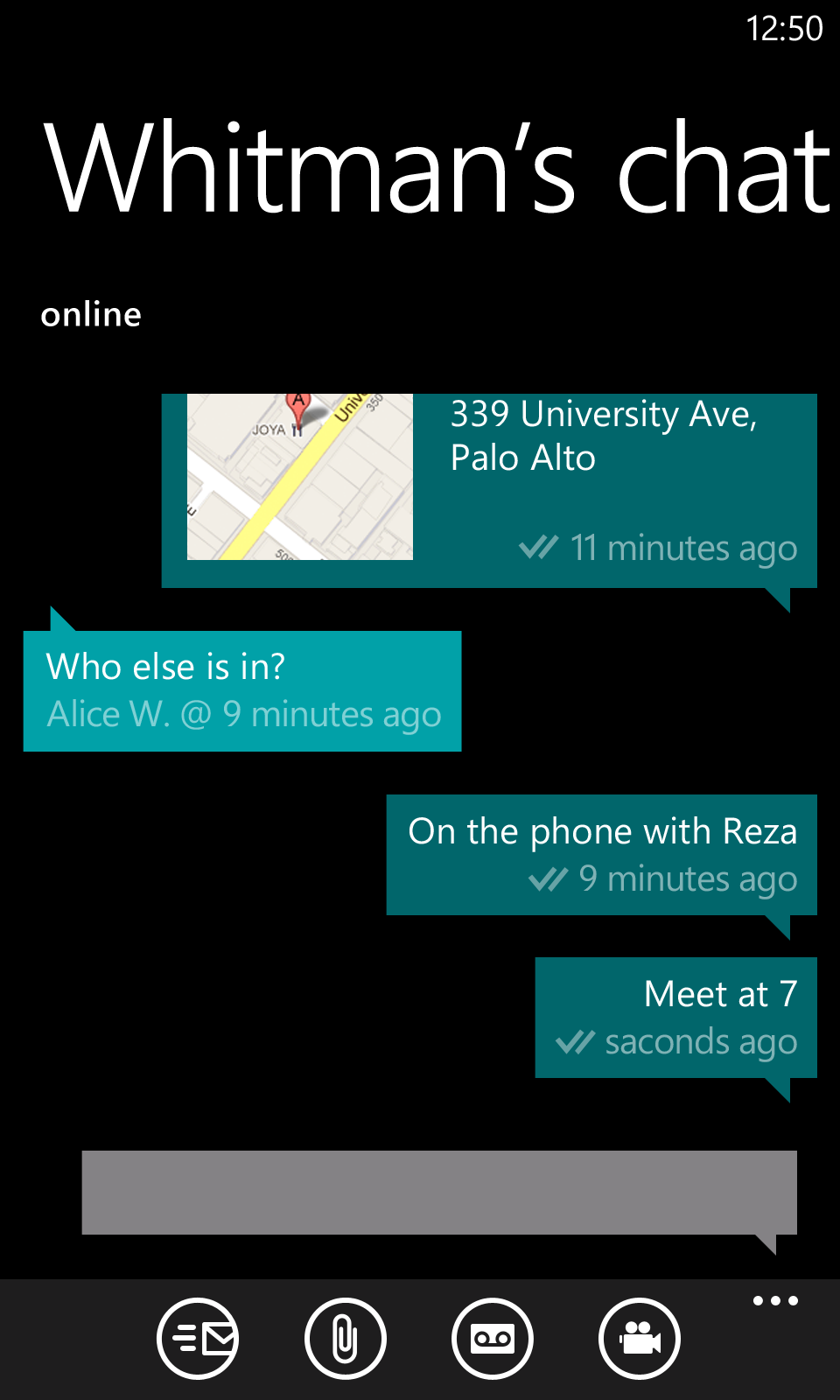Image resolution: width=840 pixels, height=1400 pixels.
Task: Tap the voice message recorder icon
Action: [493, 1338]
